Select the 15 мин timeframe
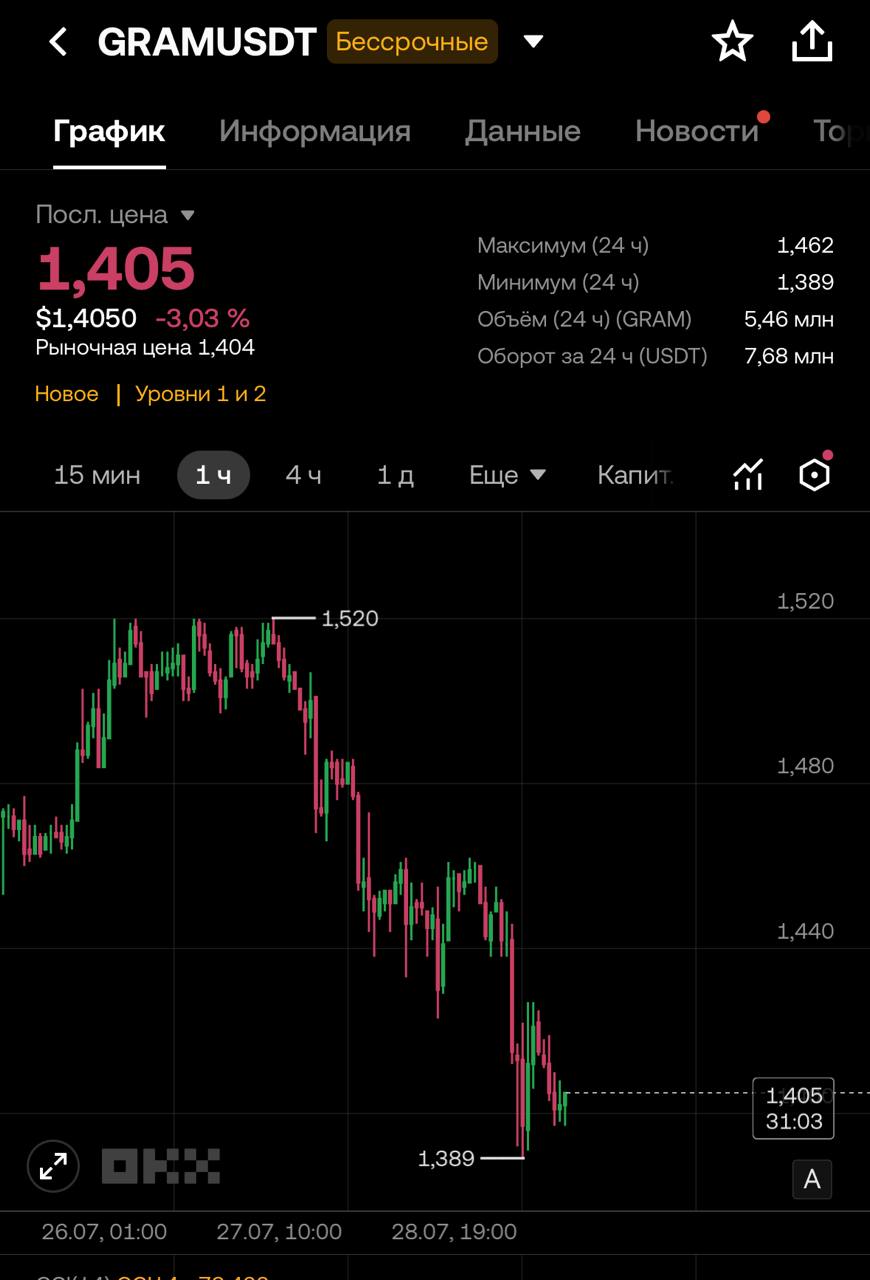The image size is (870, 1280). pos(97,475)
